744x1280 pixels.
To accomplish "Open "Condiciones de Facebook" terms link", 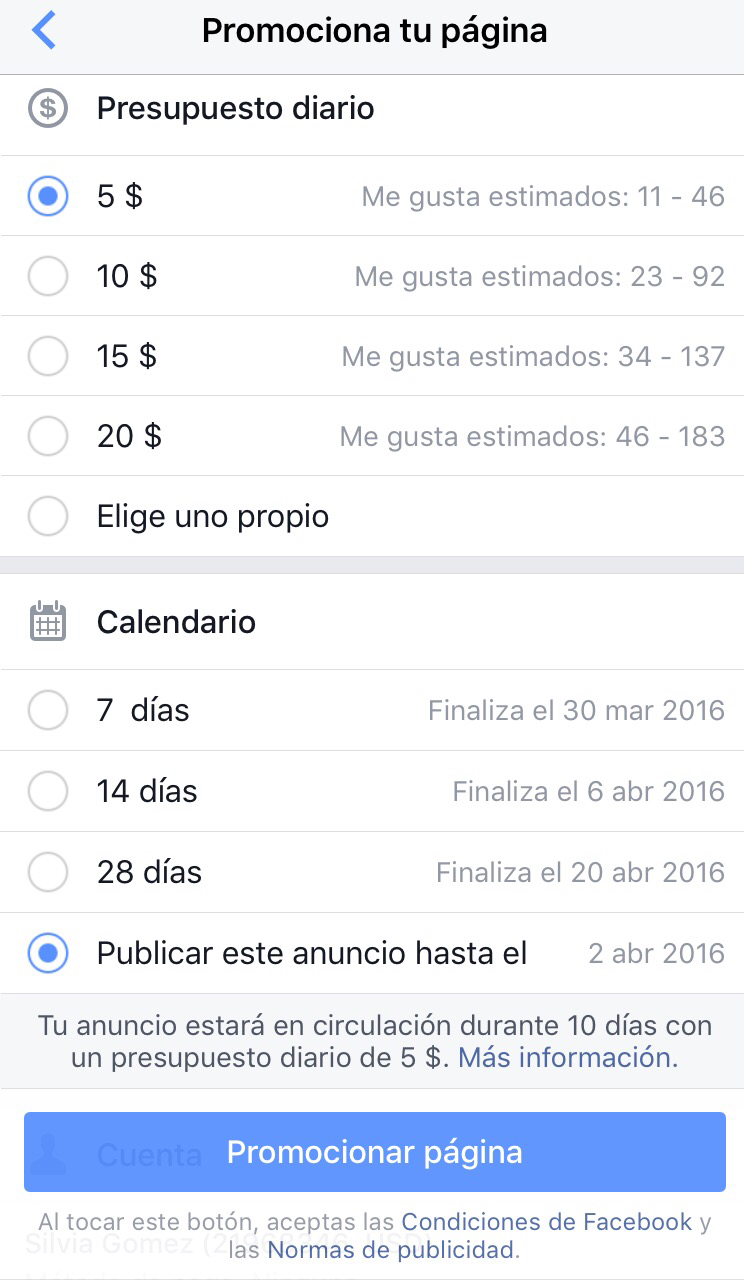I will [546, 1221].
